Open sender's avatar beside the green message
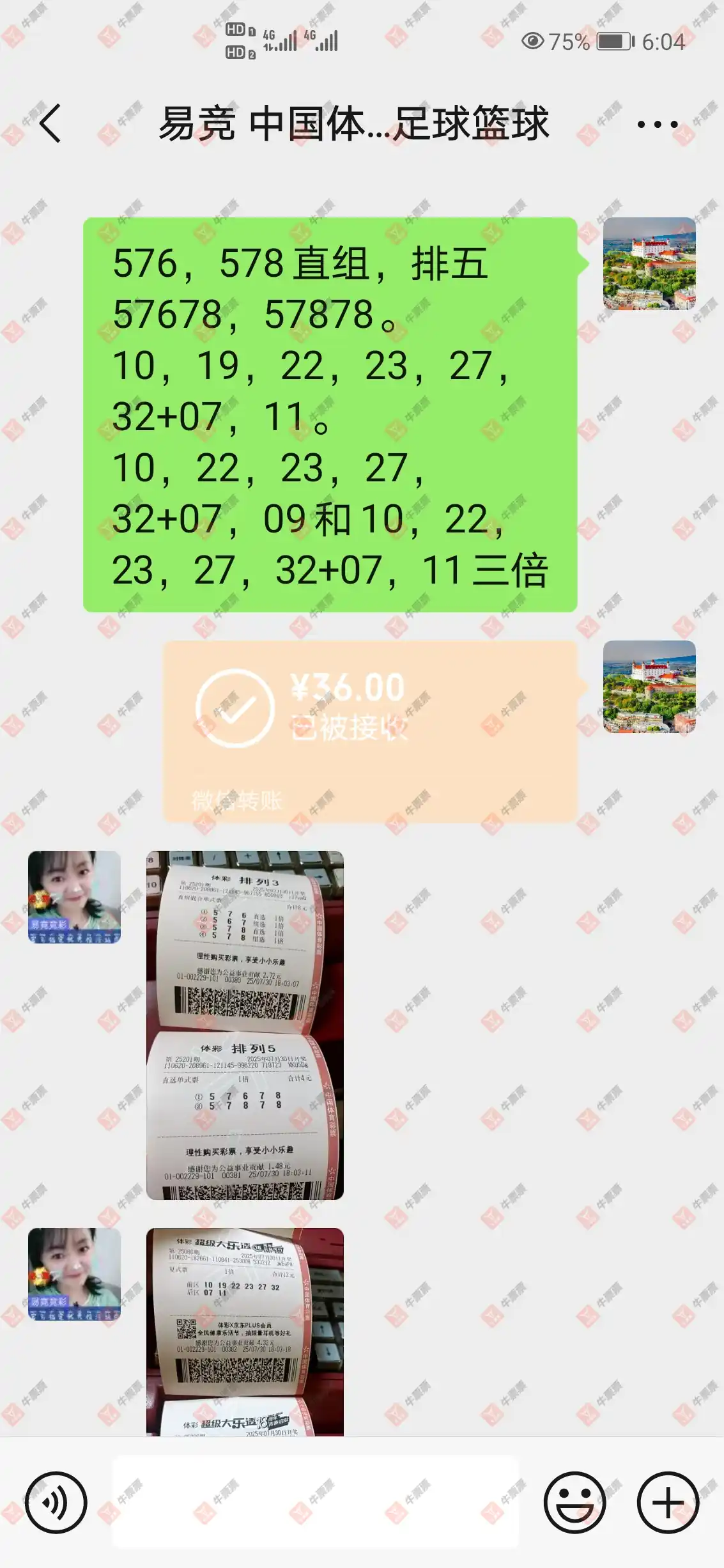Viewport: 724px width, 1568px height. click(649, 264)
